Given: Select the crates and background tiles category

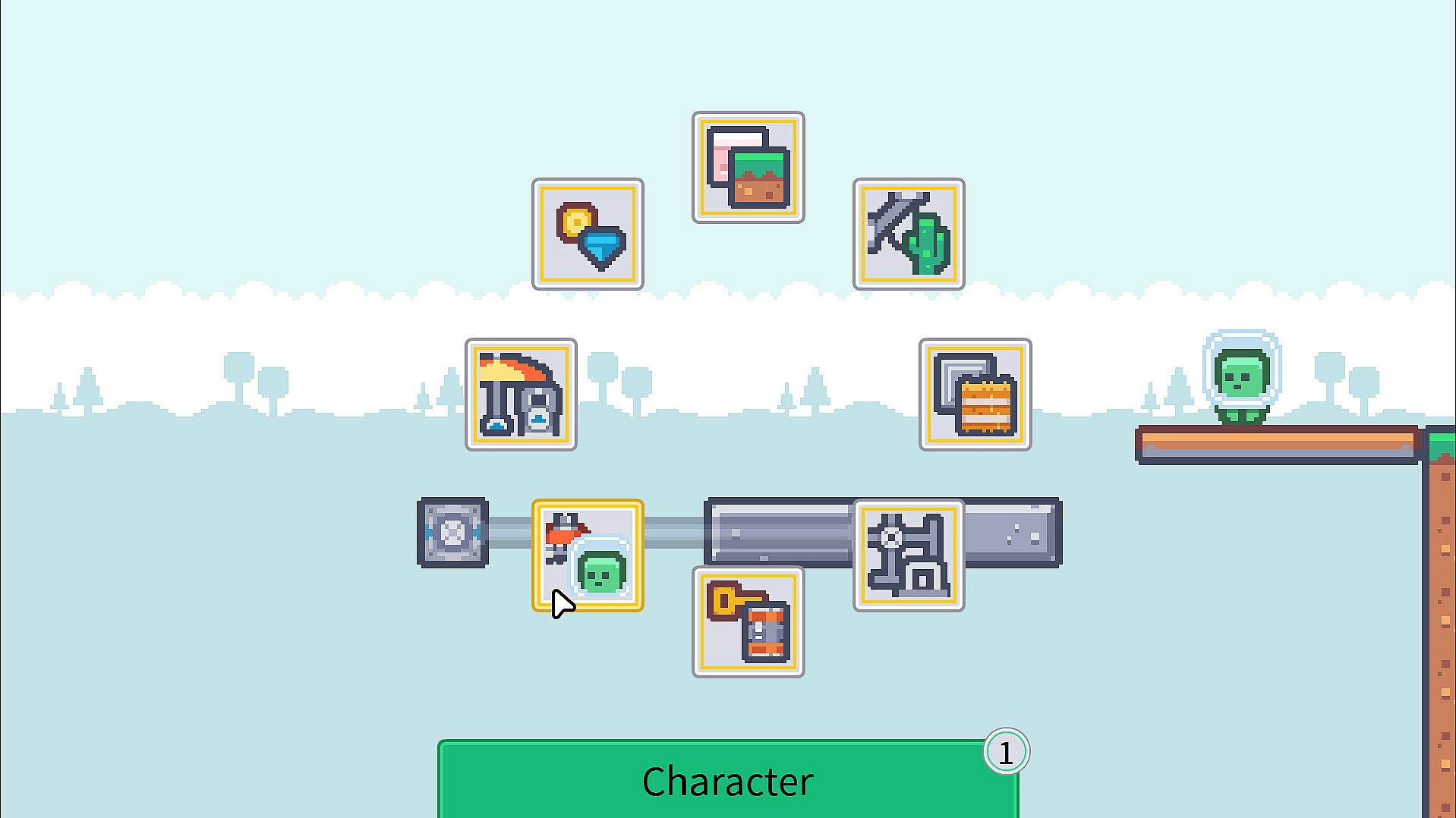Looking at the screenshot, I should tap(975, 395).
